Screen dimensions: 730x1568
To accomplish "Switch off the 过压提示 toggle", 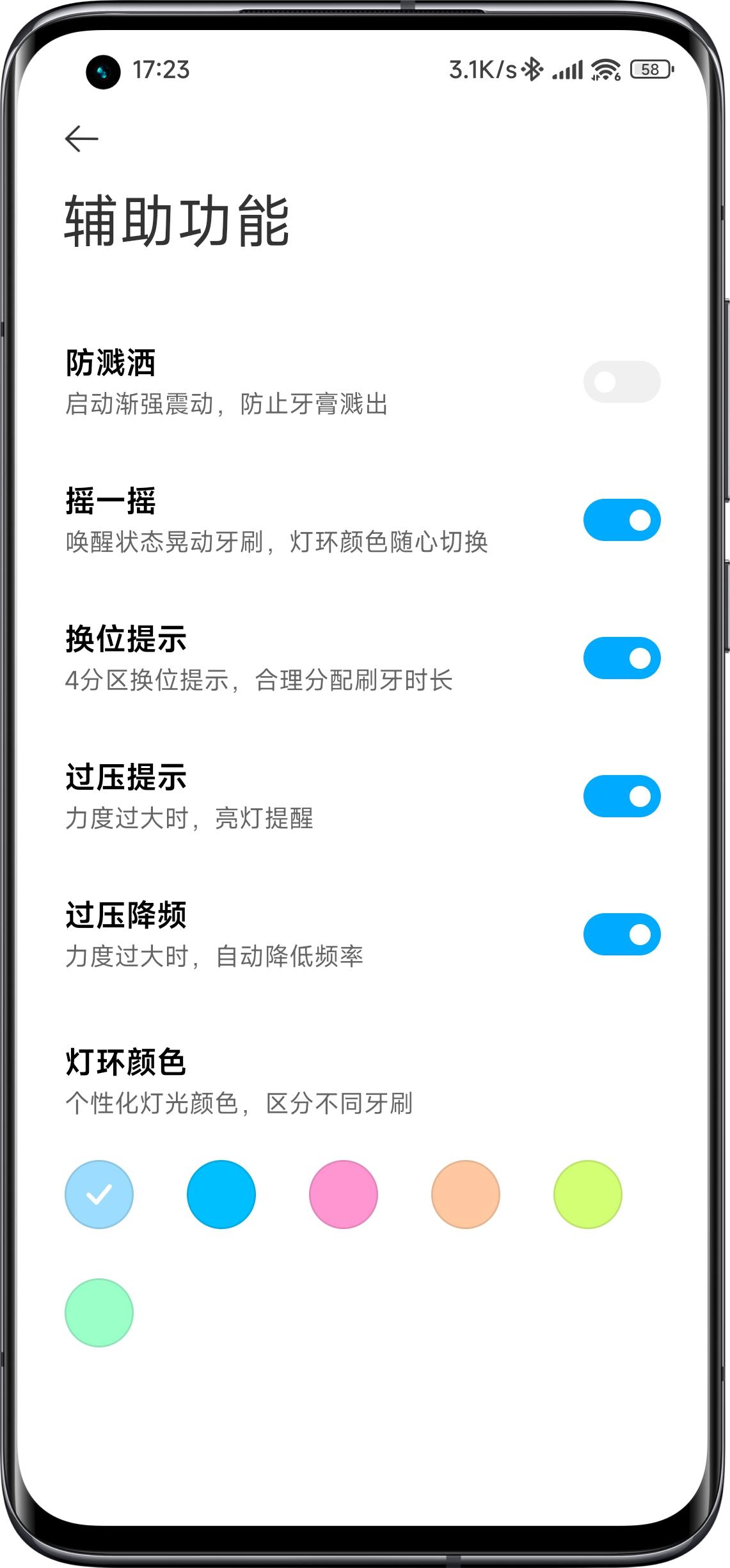I will pos(621,796).
